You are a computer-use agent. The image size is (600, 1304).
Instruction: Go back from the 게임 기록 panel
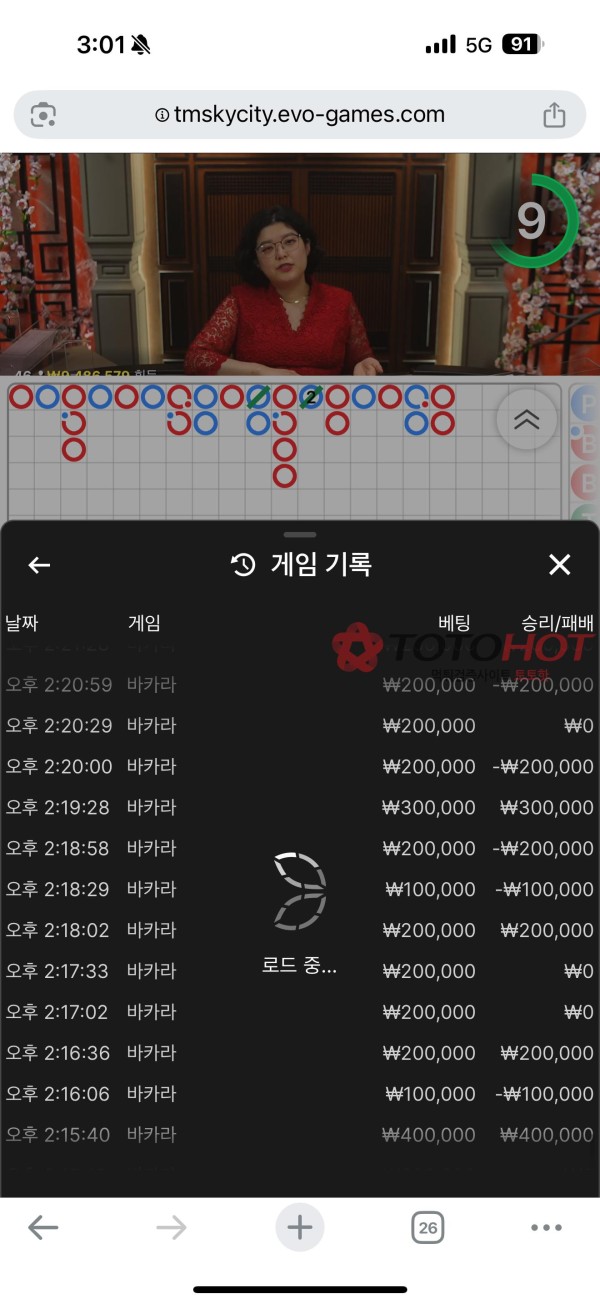(x=39, y=565)
